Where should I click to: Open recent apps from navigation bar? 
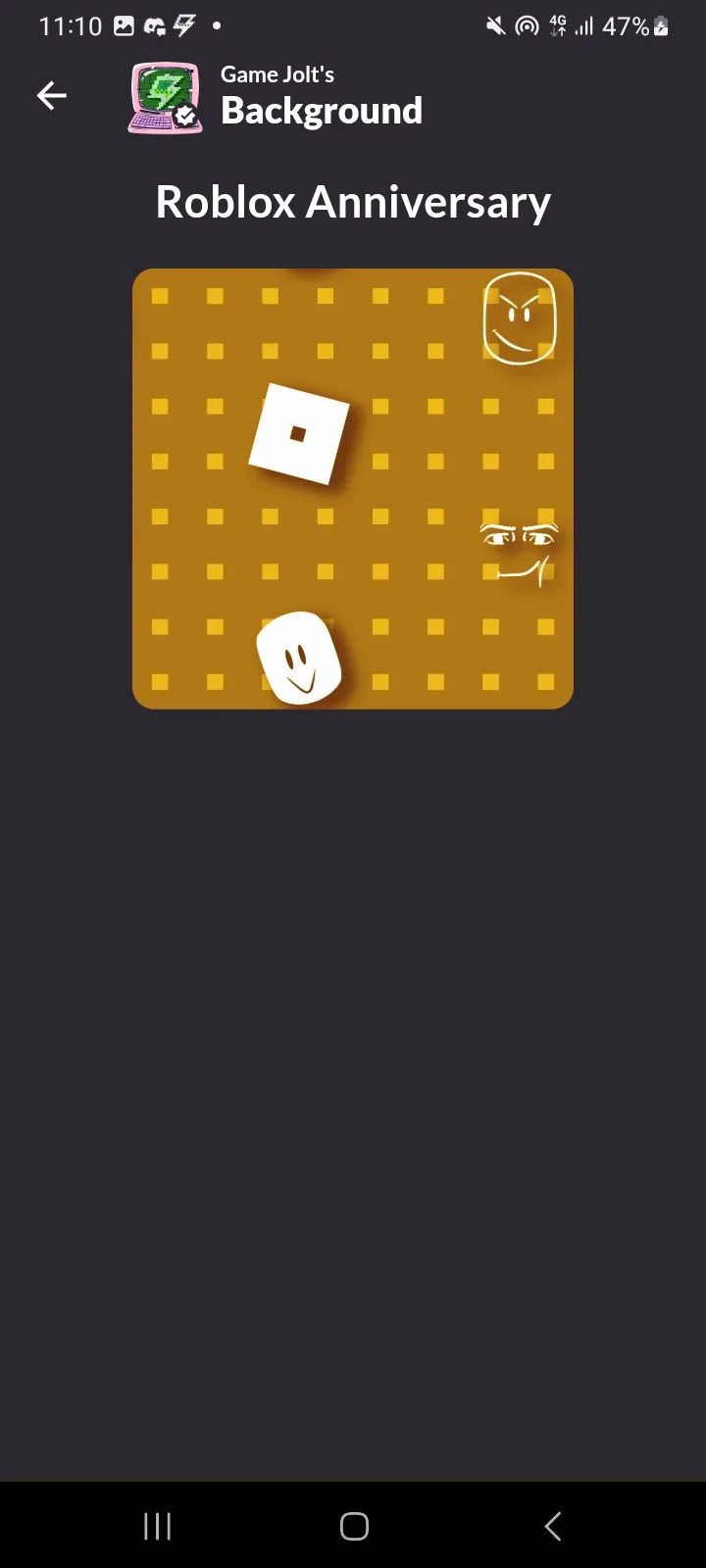[157, 1526]
